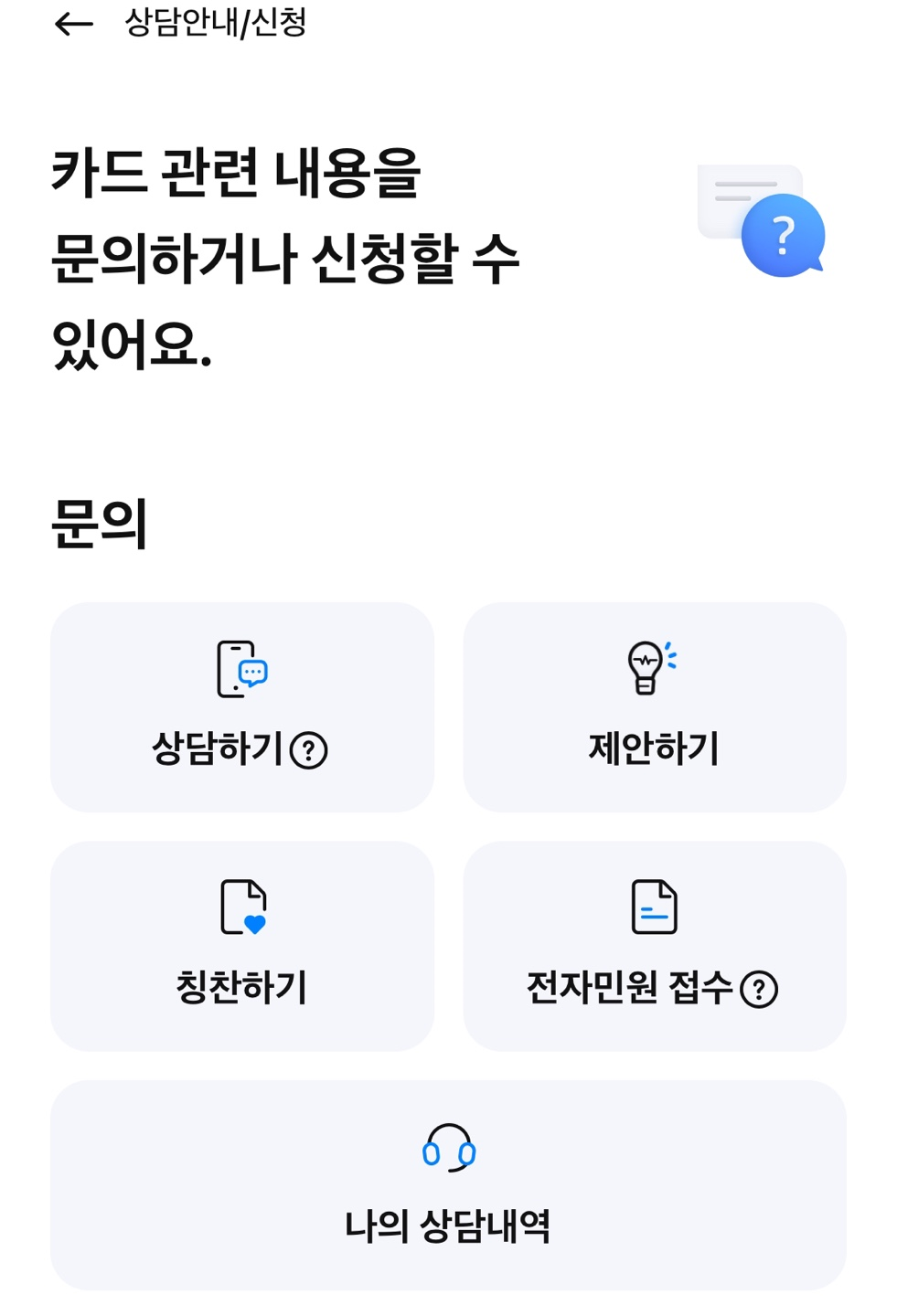Select the heart document icon above 칭찬하기
The image size is (897, 1316).
(x=242, y=907)
